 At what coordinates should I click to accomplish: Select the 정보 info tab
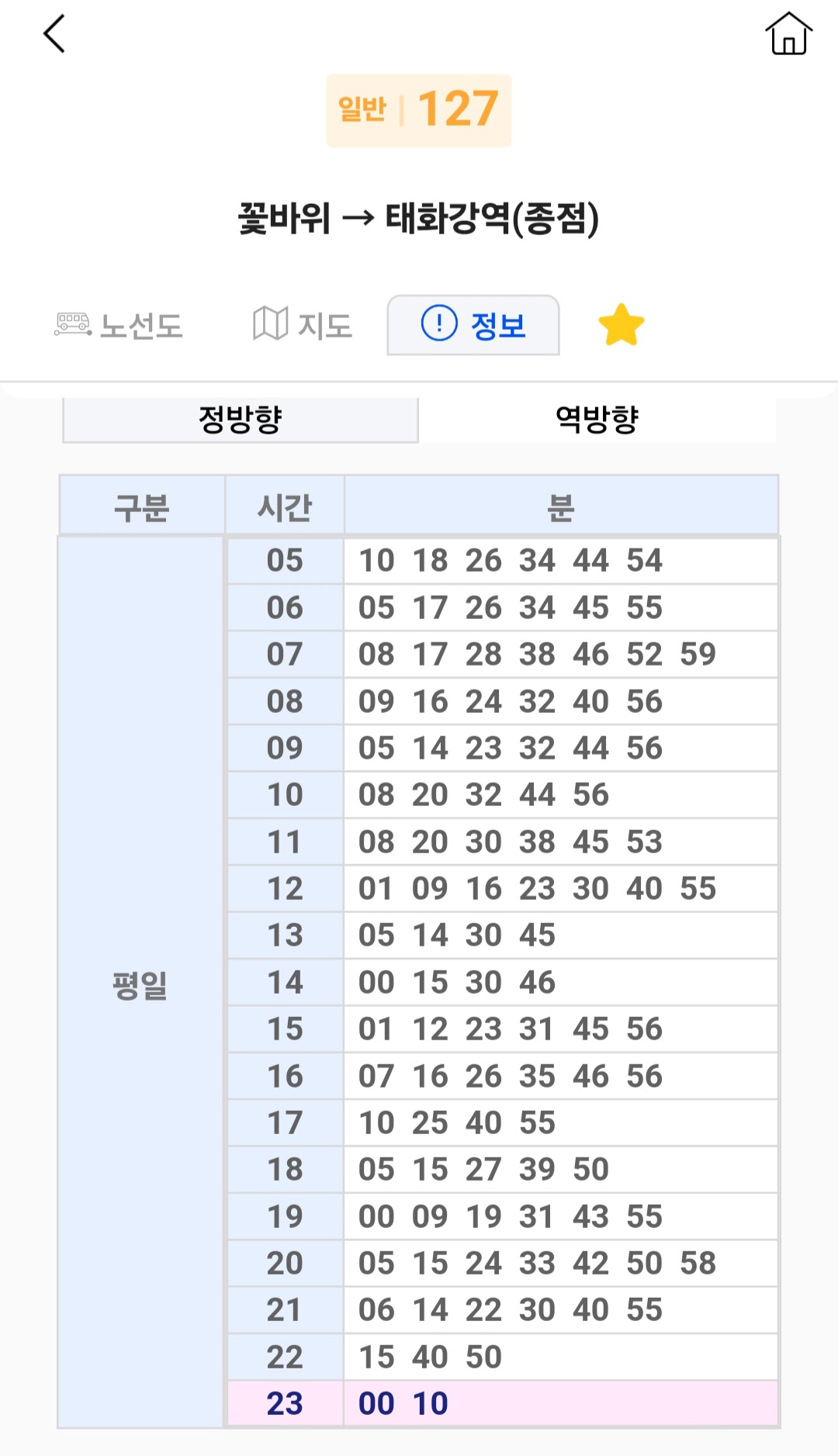tap(473, 325)
